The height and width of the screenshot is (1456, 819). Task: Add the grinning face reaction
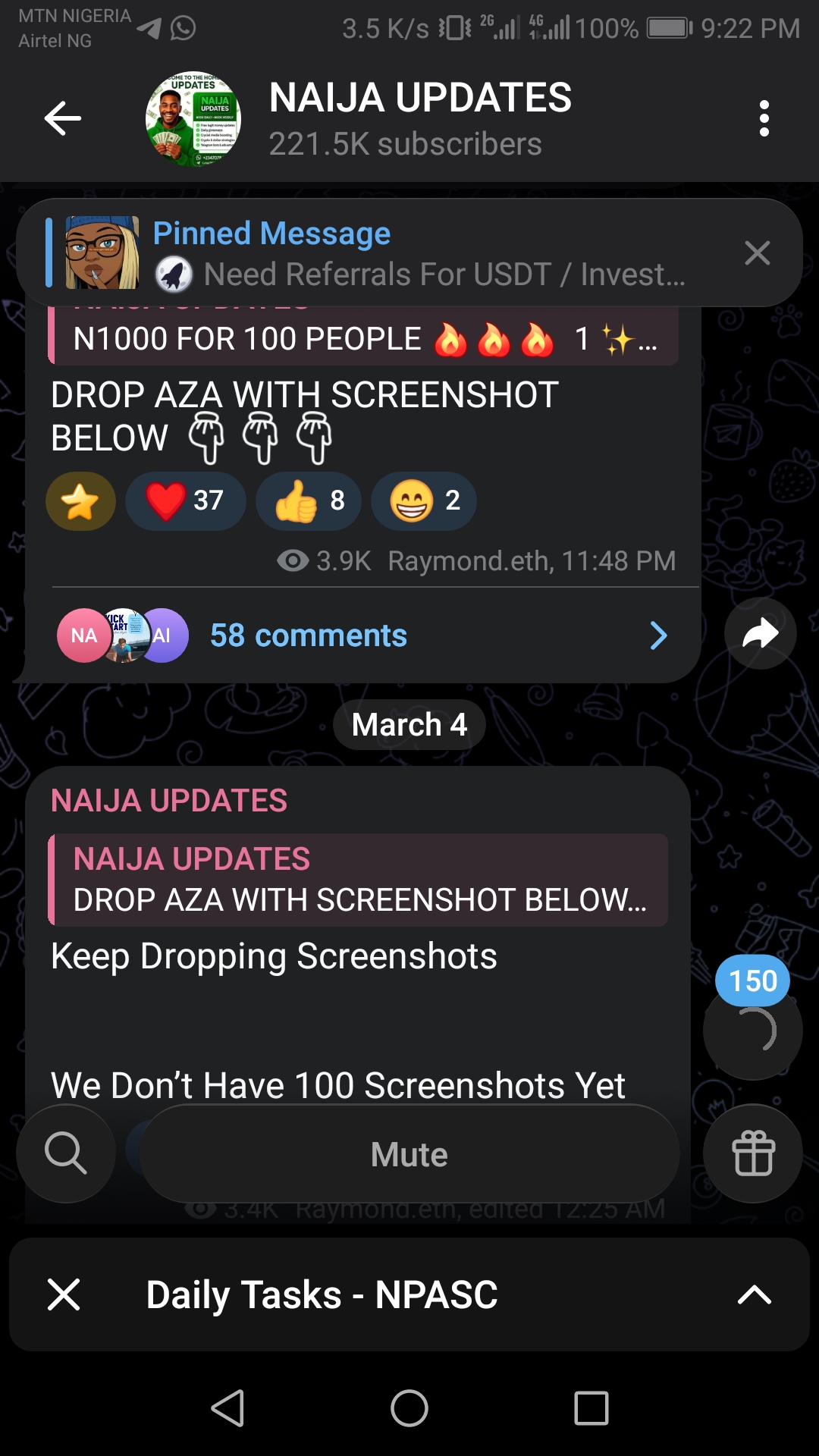(424, 500)
